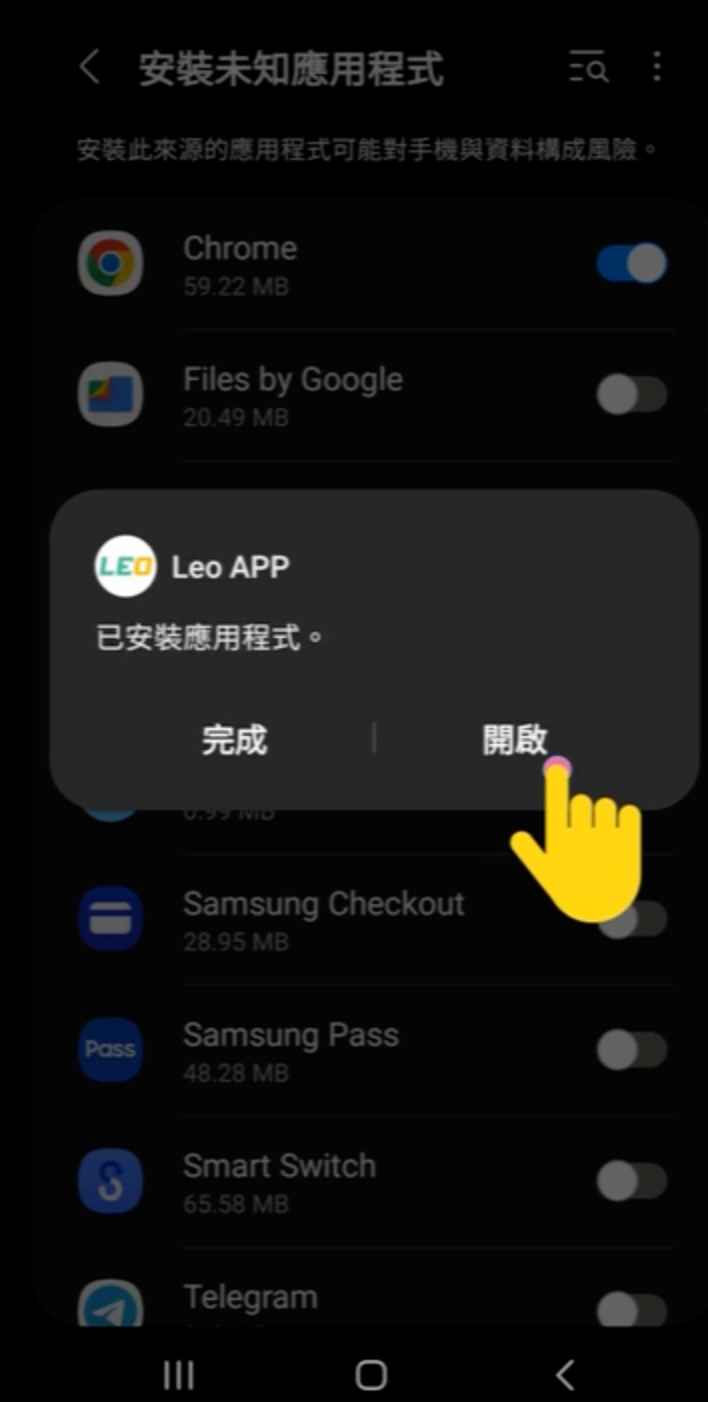Open the Samsung Checkout row
The width and height of the screenshot is (708, 1402).
(322, 919)
